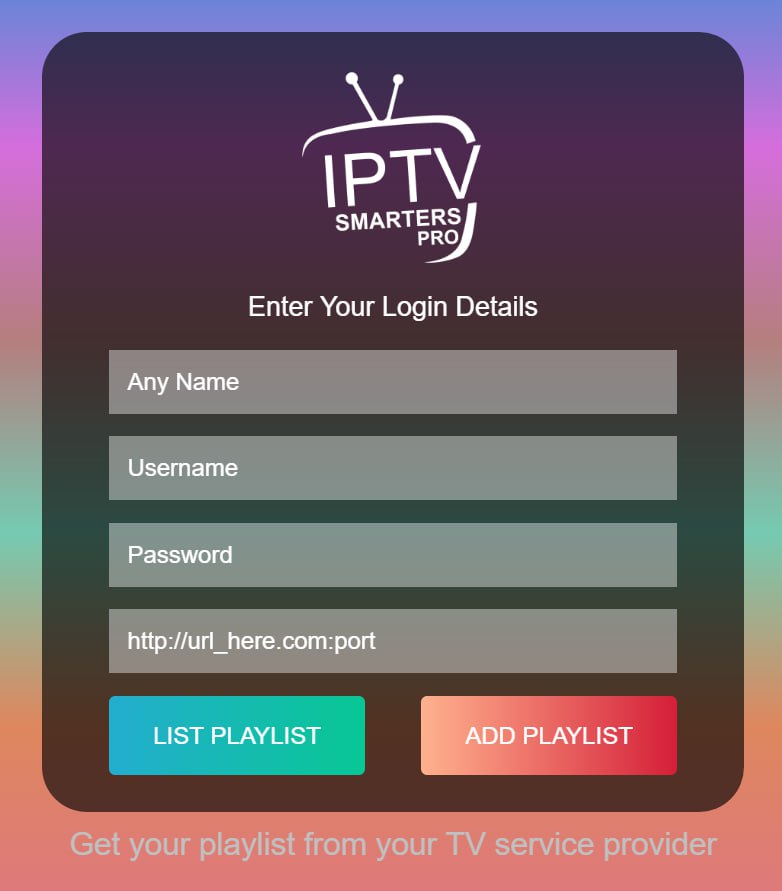Screen dimensions: 782x891
Task: Open the List Playlist button
Action: tap(237, 736)
